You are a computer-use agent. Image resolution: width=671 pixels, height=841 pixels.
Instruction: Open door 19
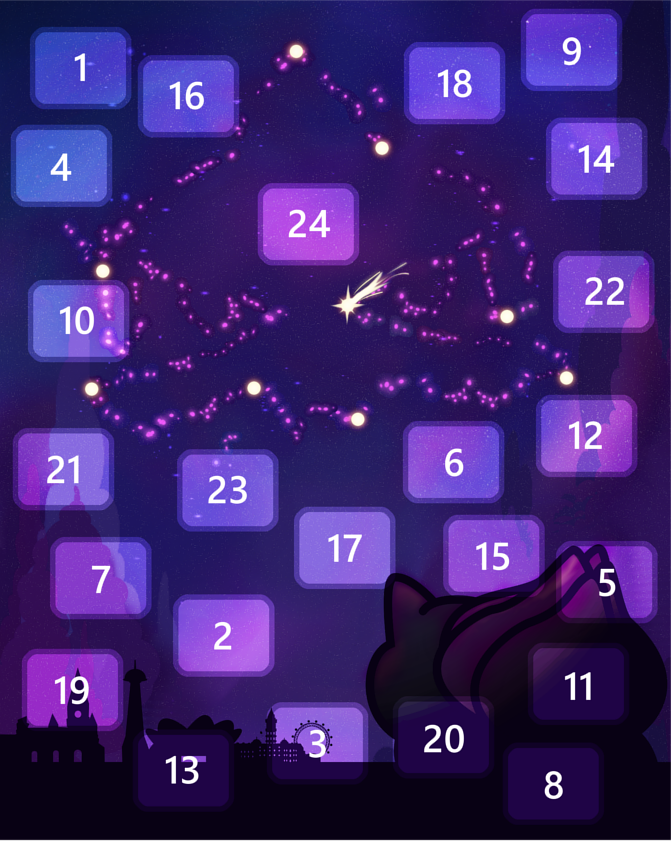point(72,690)
